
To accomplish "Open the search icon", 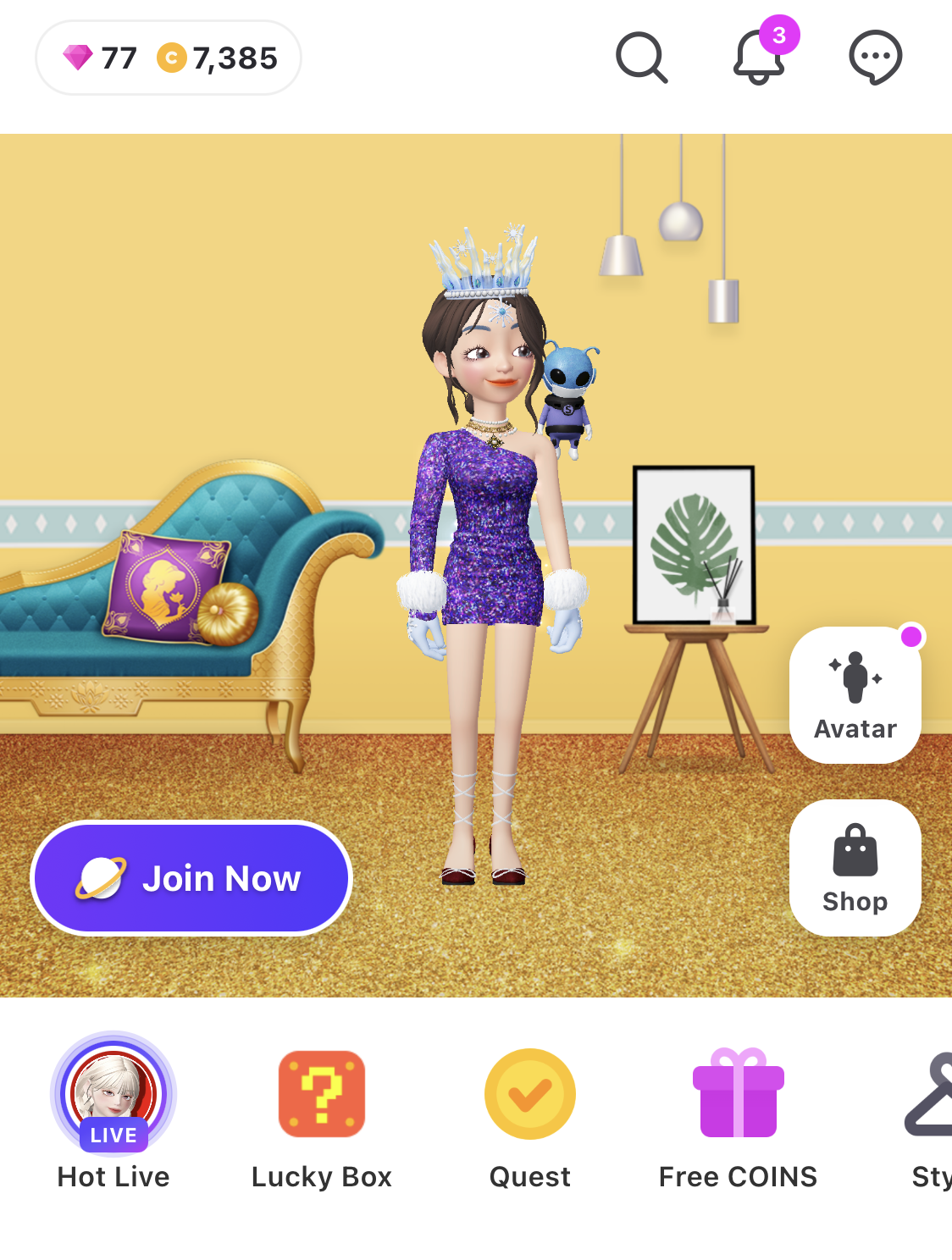I will [641, 58].
